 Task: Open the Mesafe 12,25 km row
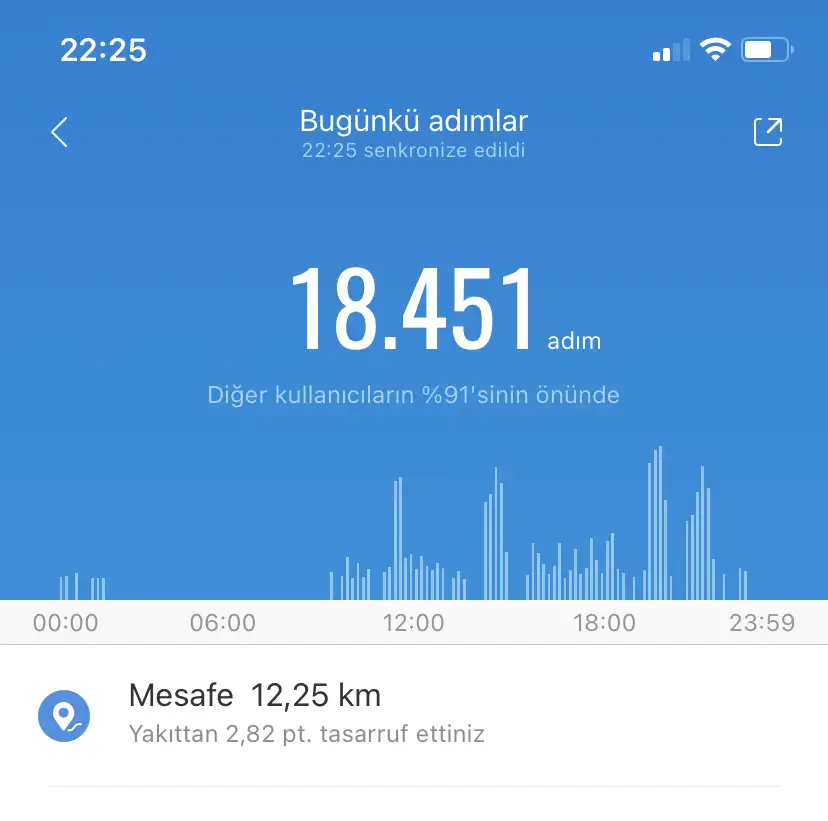(414, 714)
